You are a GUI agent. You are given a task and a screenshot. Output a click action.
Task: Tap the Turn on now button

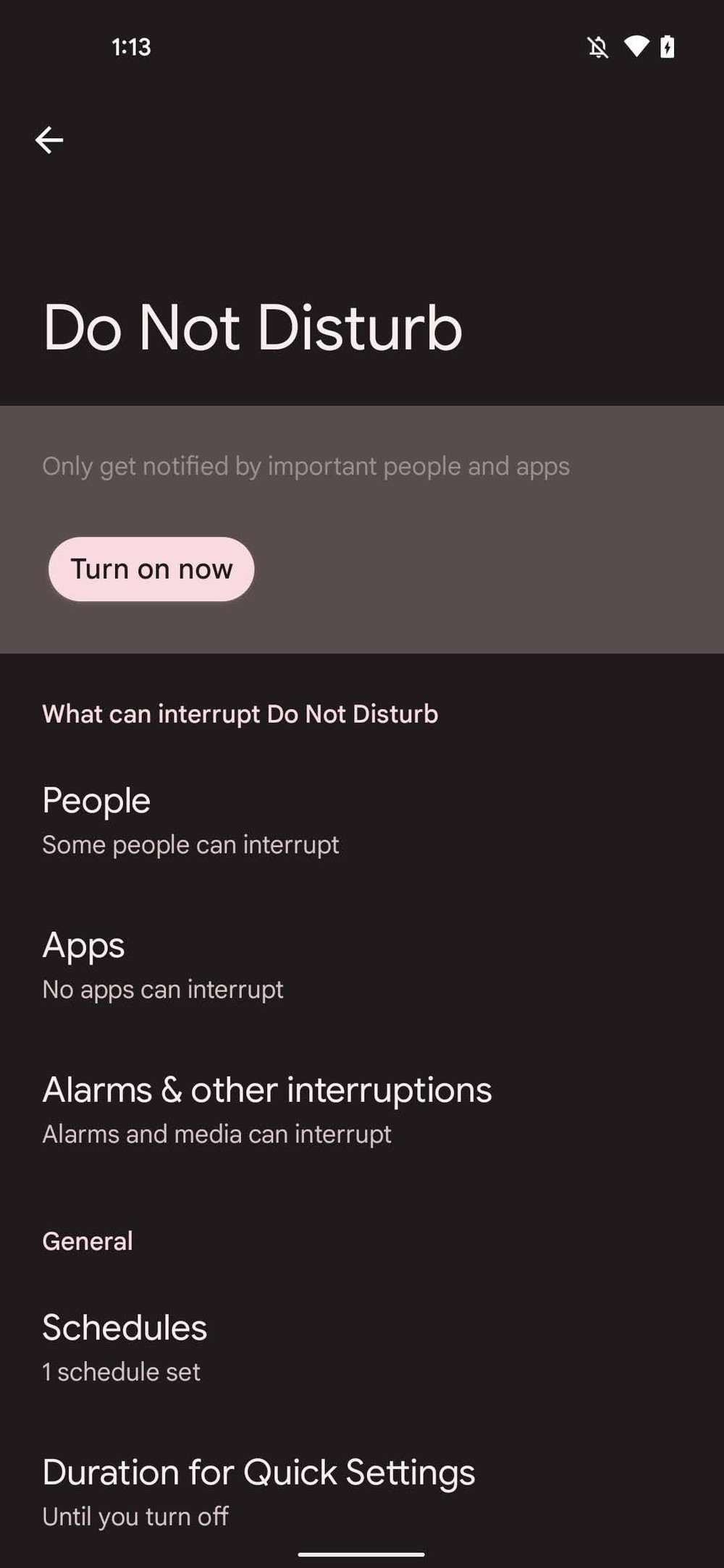[151, 569]
